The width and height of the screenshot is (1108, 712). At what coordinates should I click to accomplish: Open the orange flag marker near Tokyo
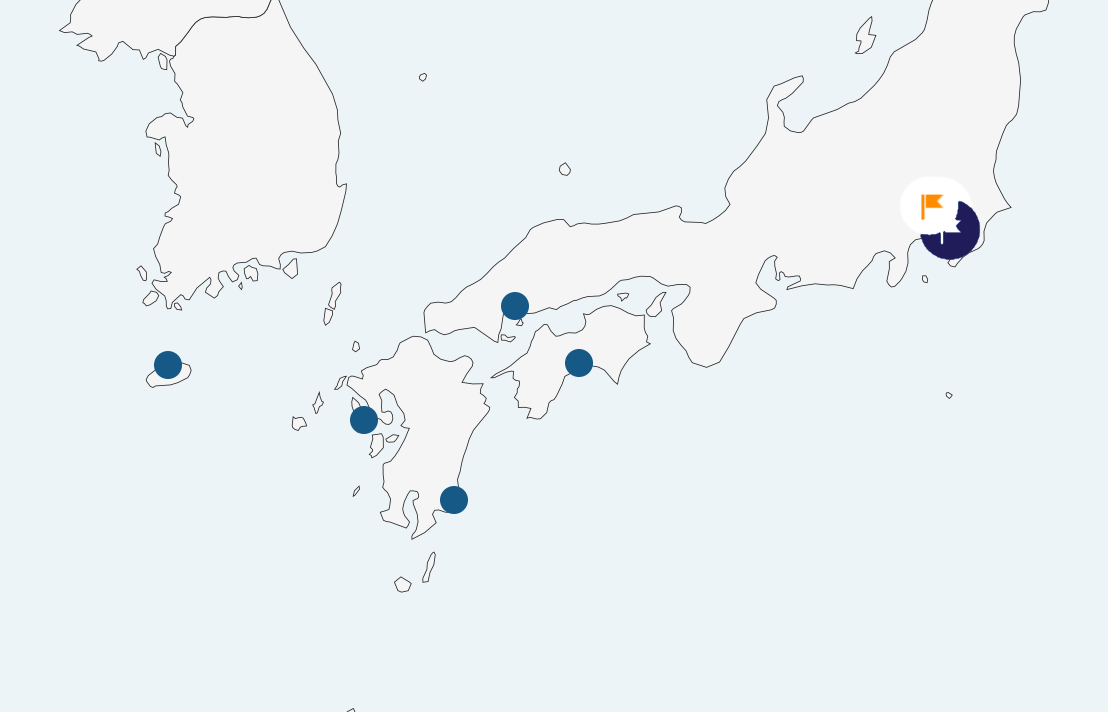click(x=933, y=206)
